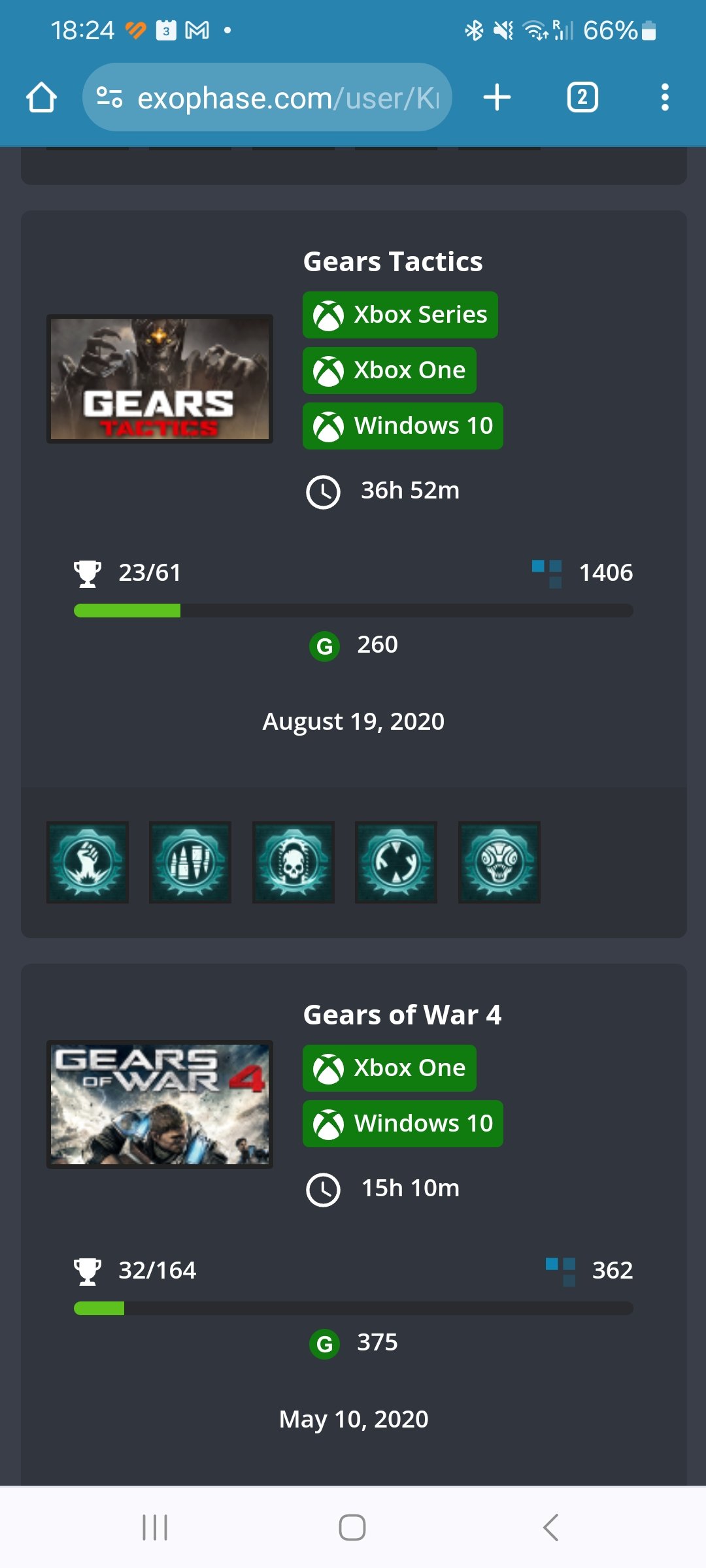Open the Gears of War 4 title link
The height and width of the screenshot is (1568, 706).
coord(402,1015)
